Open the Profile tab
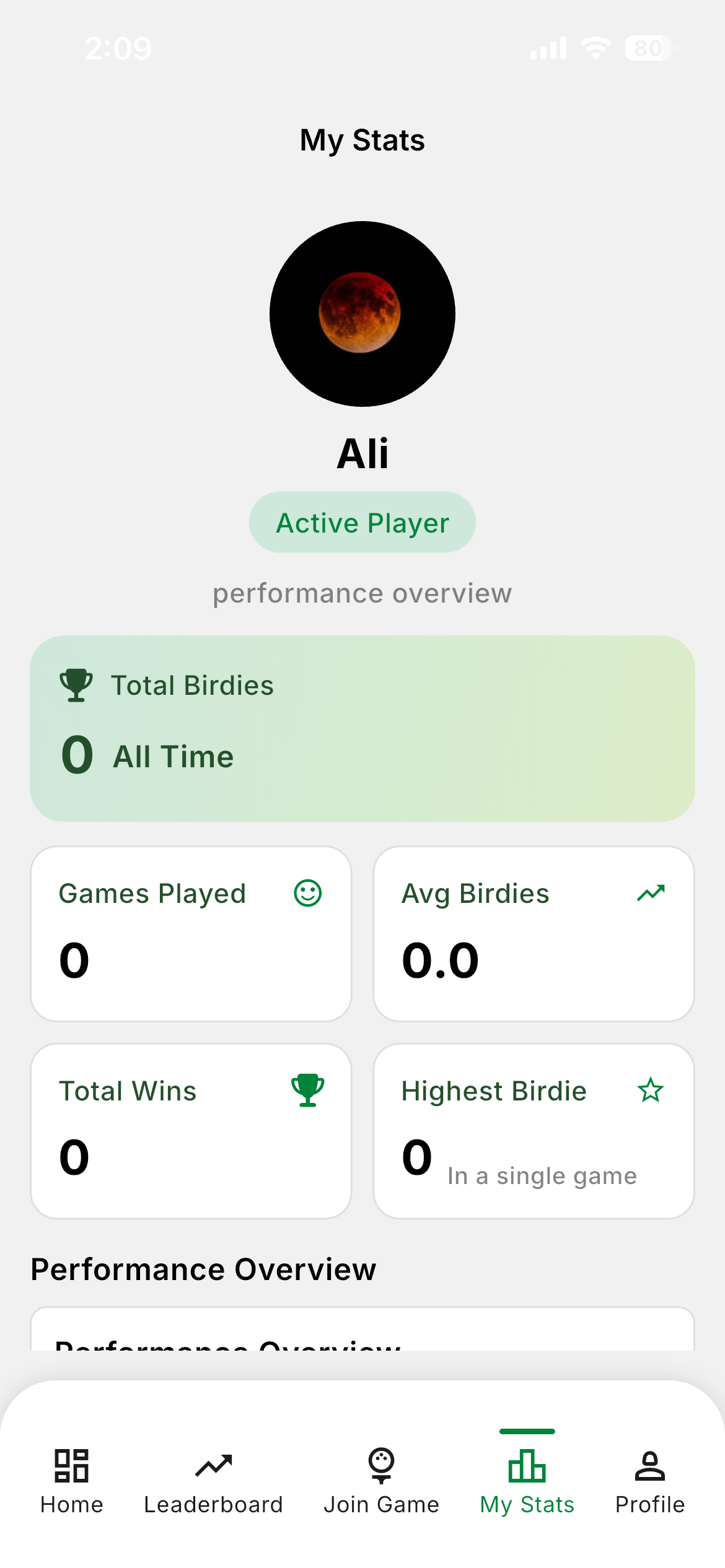Image resolution: width=725 pixels, height=1568 pixels. (x=650, y=1481)
